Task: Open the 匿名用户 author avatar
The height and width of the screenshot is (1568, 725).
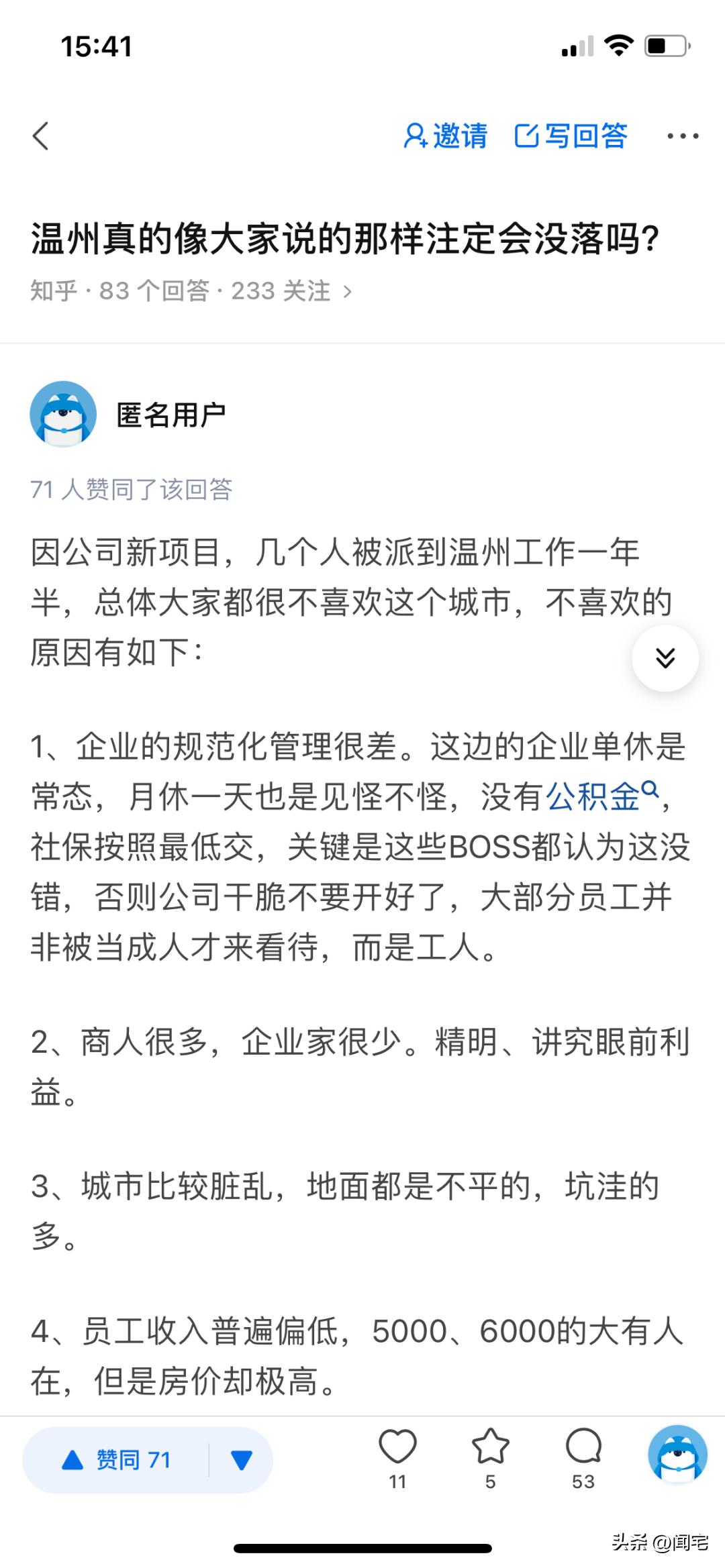Action: (x=63, y=414)
